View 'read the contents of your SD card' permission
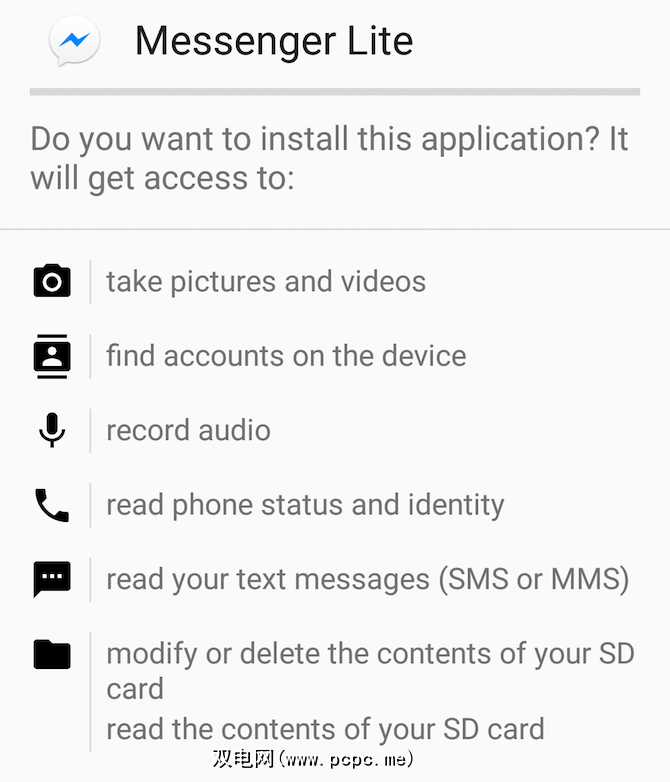The width and height of the screenshot is (670, 782). 325,729
